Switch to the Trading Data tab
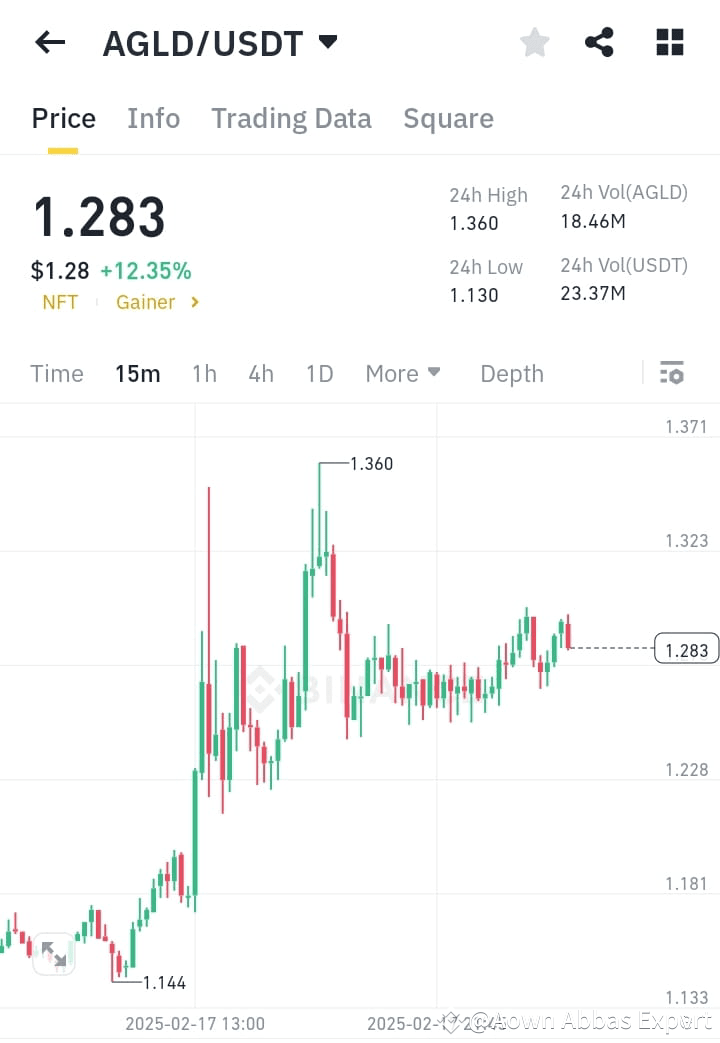This screenshot has width=720, height=1043. (291, 118)
